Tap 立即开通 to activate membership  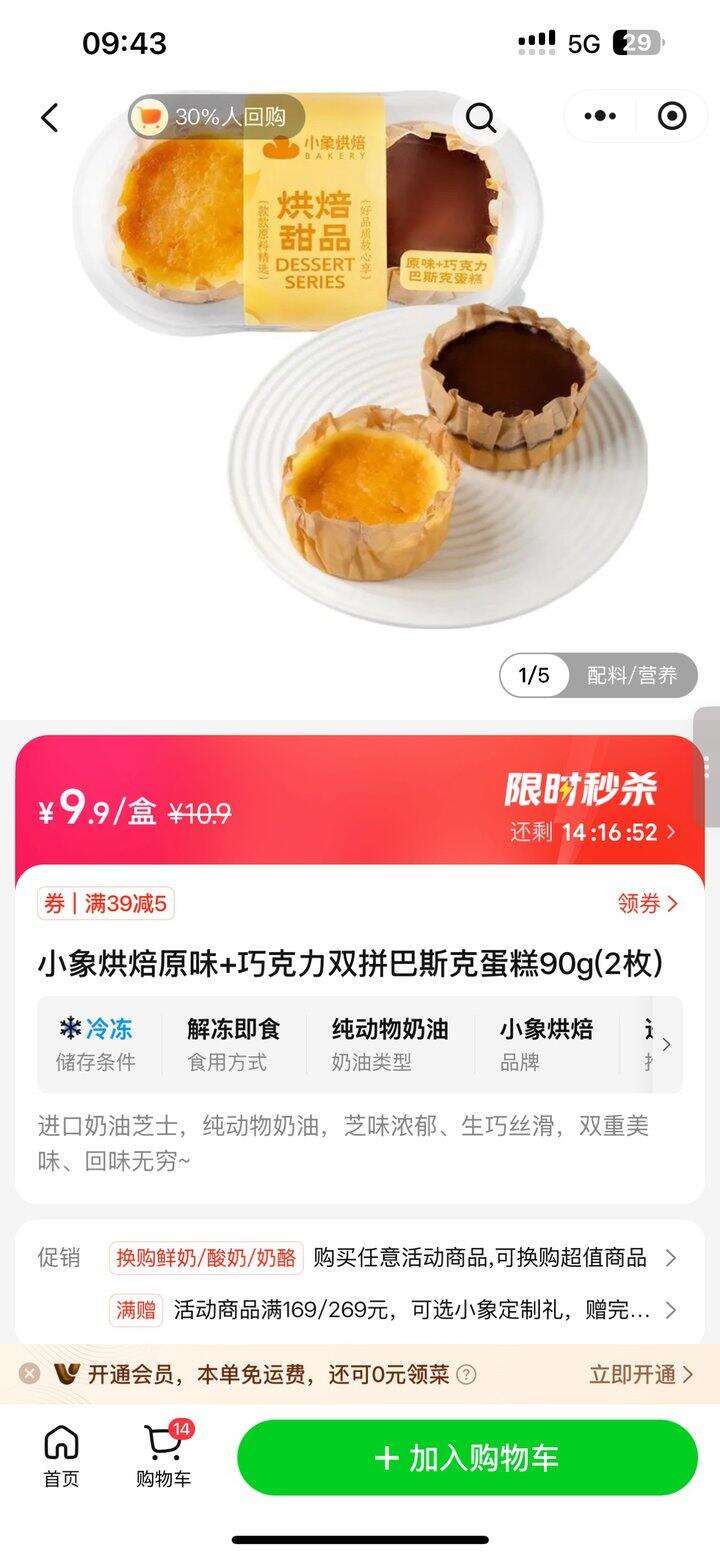click(641, 1374)
